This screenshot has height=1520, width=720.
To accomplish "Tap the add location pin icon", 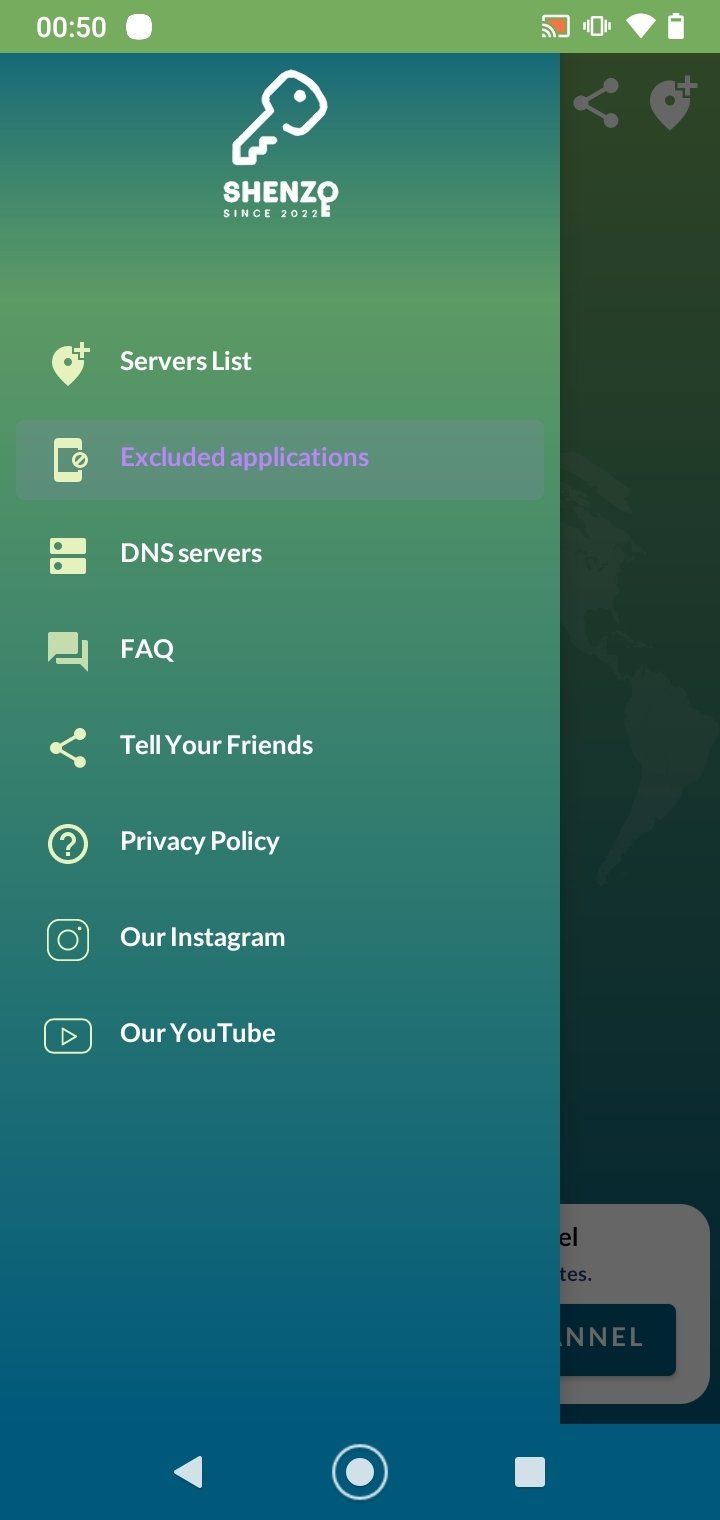I will tap(672, 103).
